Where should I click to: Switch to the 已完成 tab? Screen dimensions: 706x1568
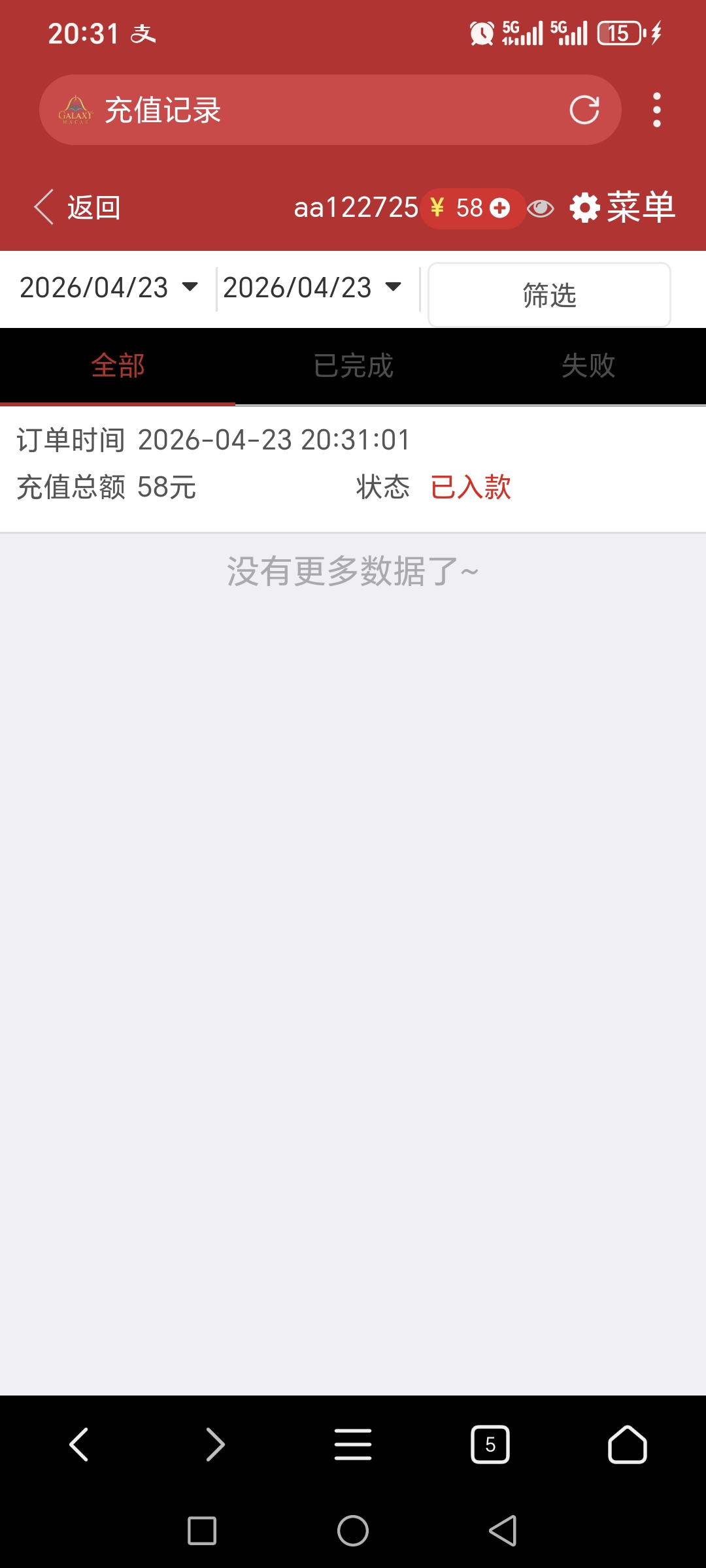(x=353, y=366)
